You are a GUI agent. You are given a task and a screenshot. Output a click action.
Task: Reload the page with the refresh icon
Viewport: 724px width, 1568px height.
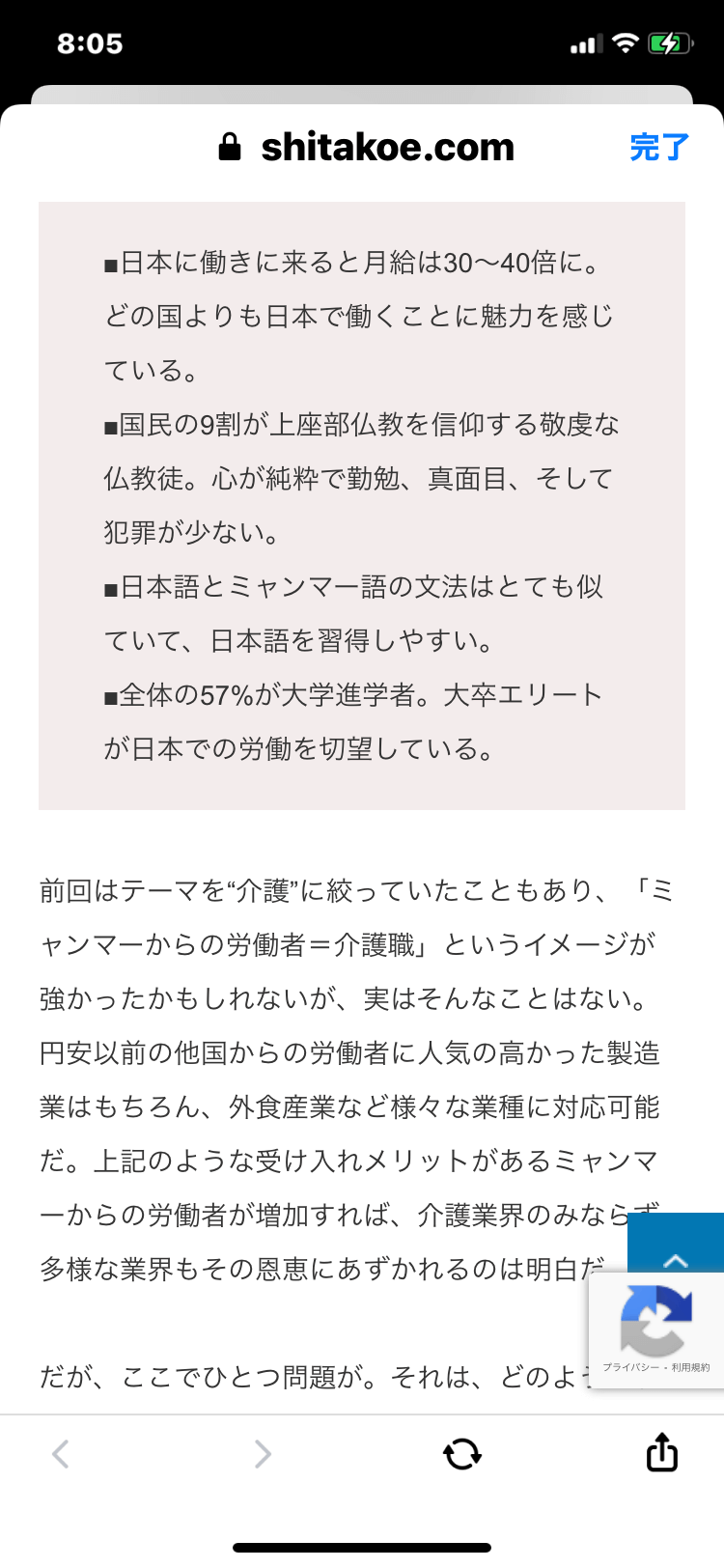pos(461,1453)
